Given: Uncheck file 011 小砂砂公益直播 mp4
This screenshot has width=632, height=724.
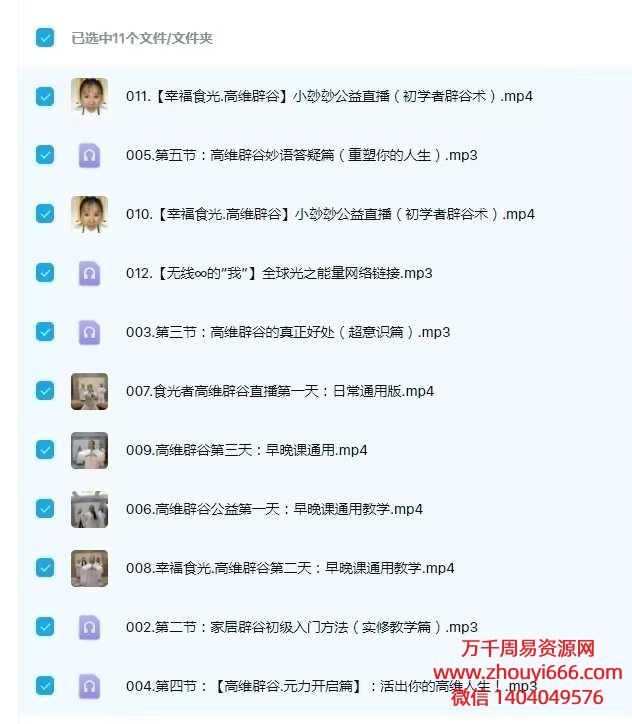Looking at the screenshot, I should (45, 96).
